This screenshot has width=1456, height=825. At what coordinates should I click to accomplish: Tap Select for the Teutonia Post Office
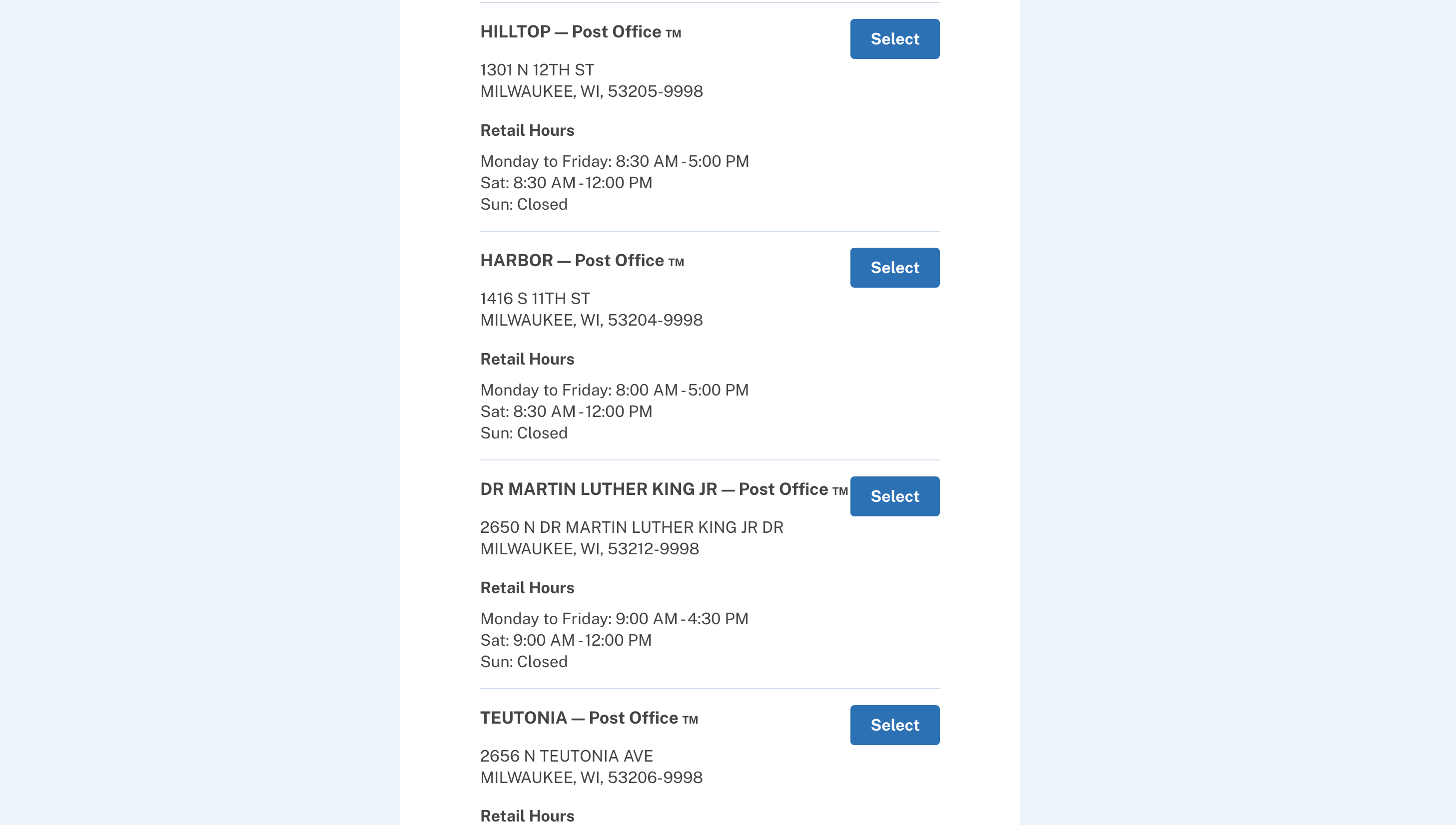pyautogui.click(x=894, y=725)
